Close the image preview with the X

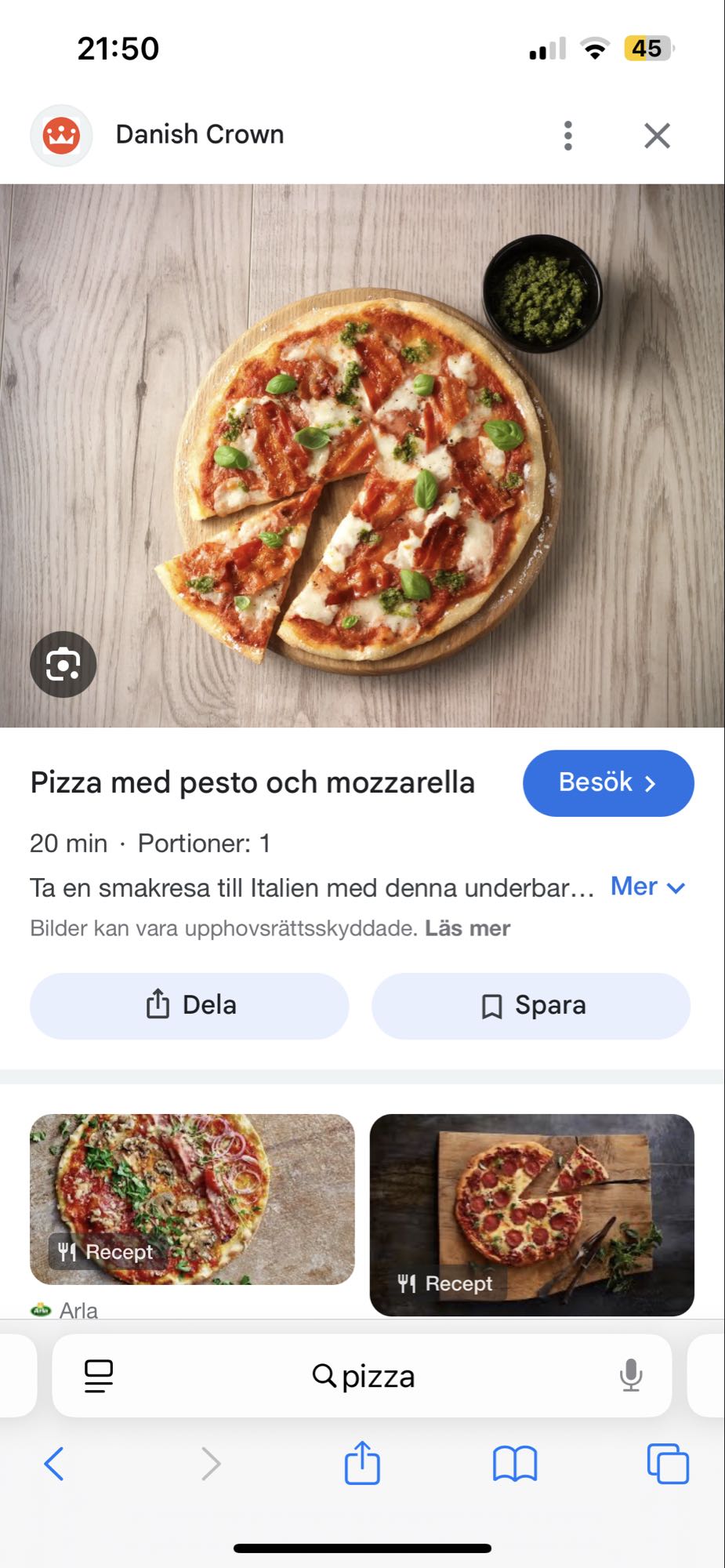pos(657,135)
